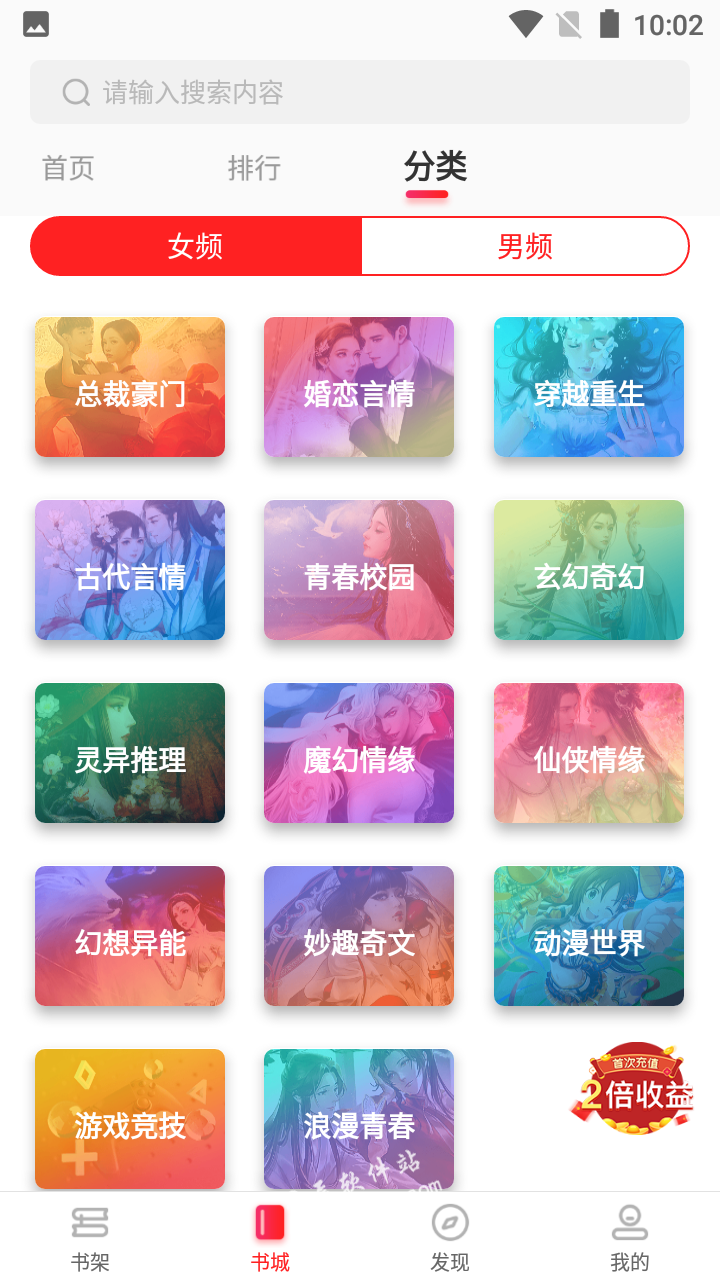Switch to the 首页 tab
This screenshot has height=1280, width=720.
pos(68,168)
